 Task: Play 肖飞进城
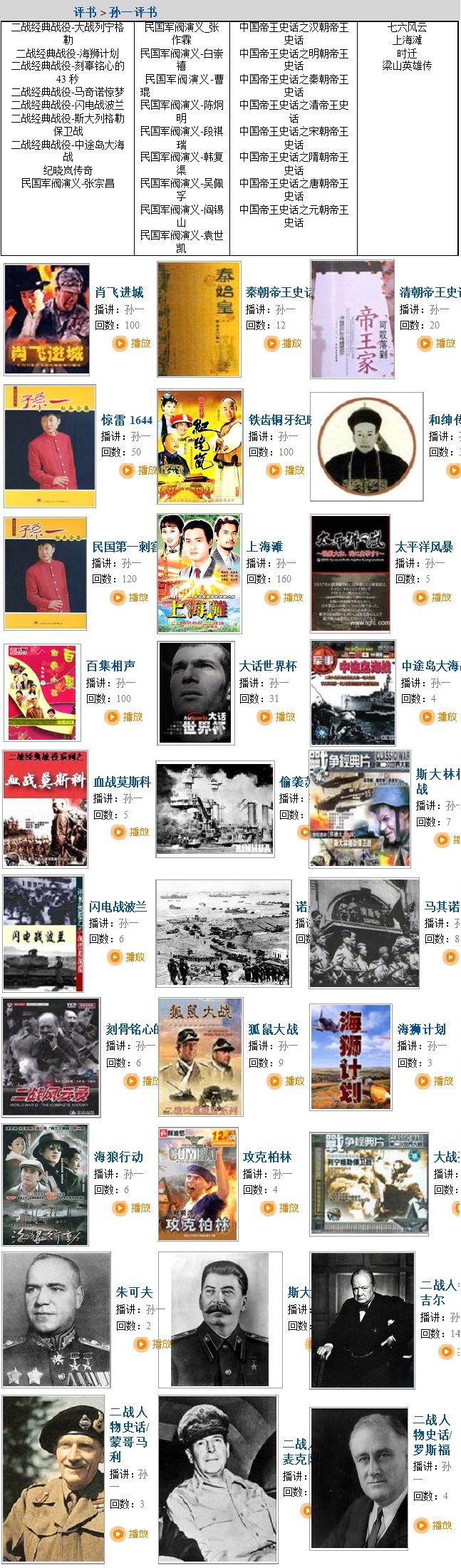132,343
